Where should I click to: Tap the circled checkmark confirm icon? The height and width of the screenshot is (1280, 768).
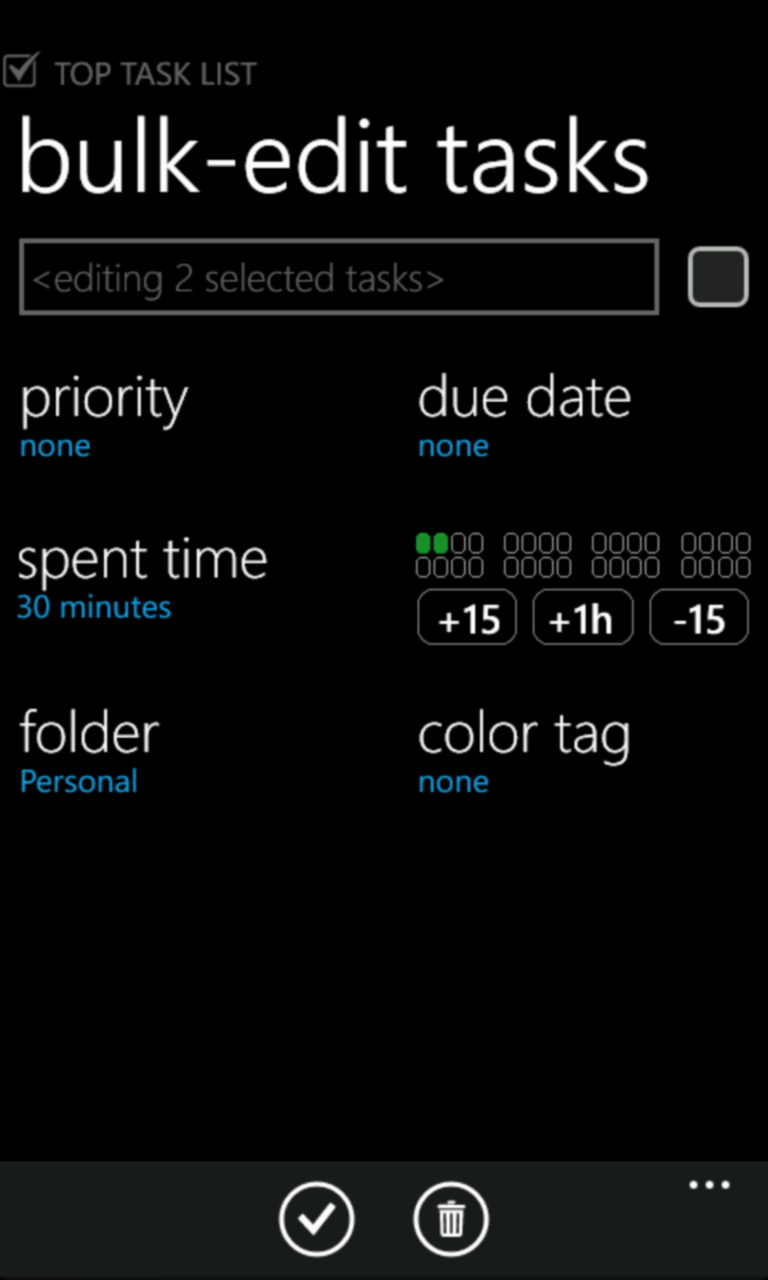(316, 1219)
